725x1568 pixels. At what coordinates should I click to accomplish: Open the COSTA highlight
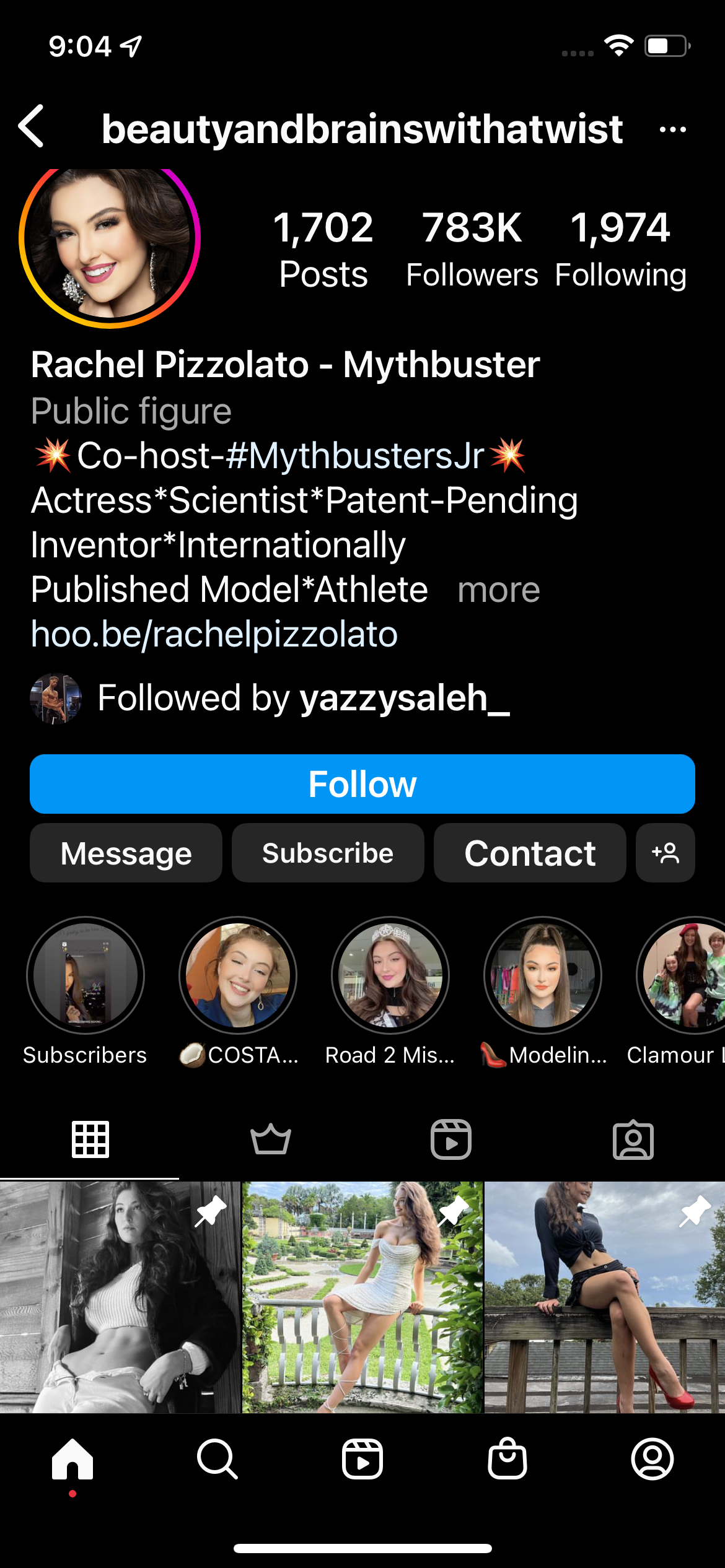pyautogui.click(x=238, y=975)
